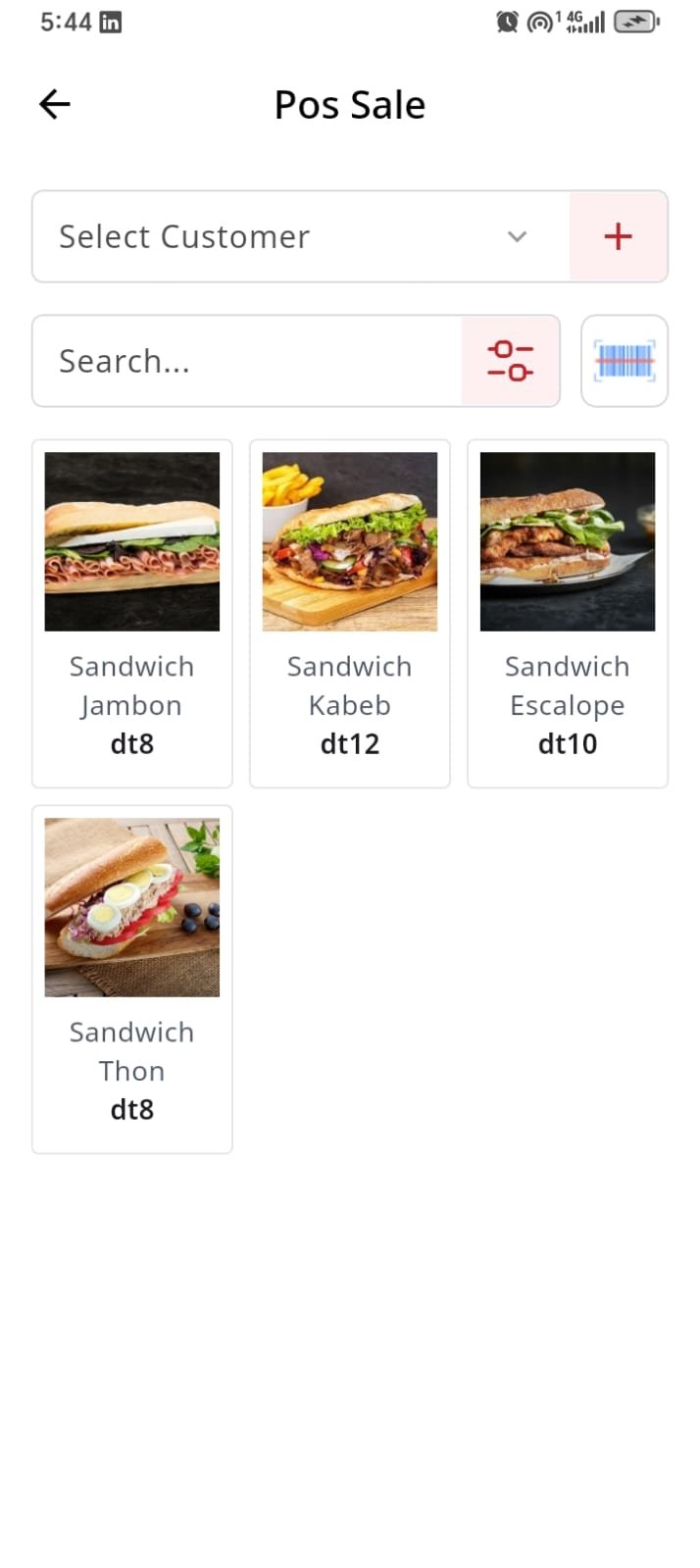The height and width of the screenshot is (1568, 700).
Task: Add a new customer with plus button
Action: [x=618, y=236]
